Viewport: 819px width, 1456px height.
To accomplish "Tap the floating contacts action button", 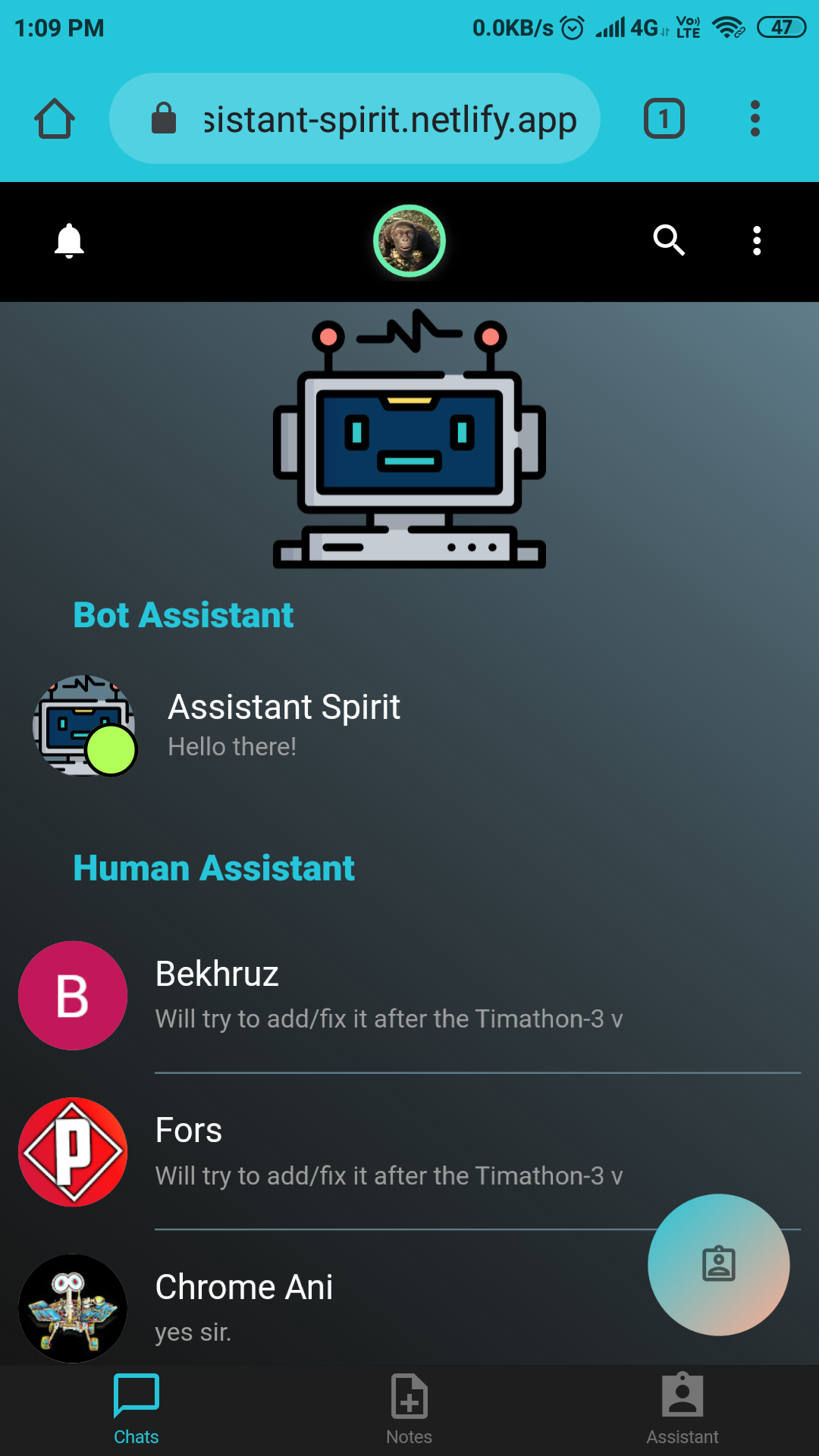I will (x=718, y=1264).
